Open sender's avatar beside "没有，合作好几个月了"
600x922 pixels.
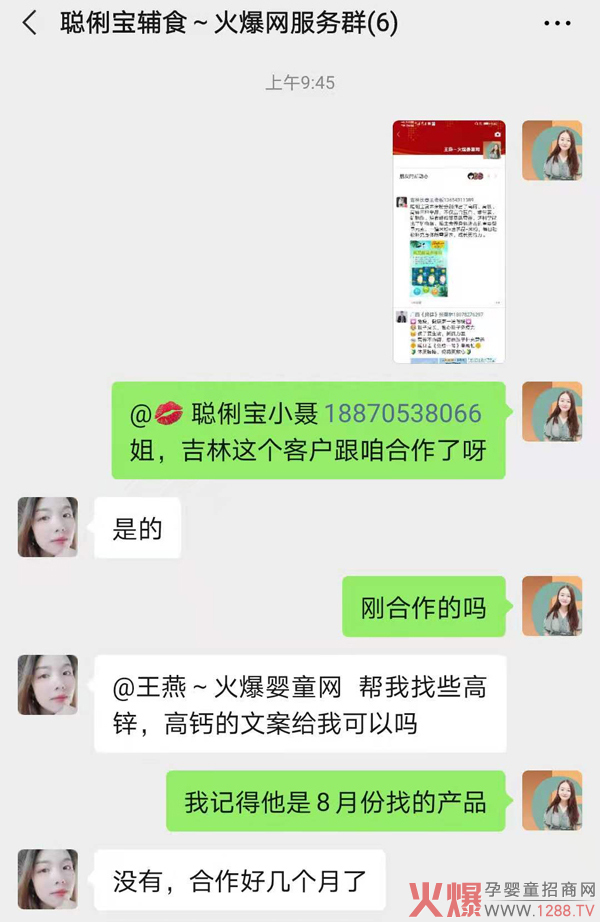pos(47,879)
